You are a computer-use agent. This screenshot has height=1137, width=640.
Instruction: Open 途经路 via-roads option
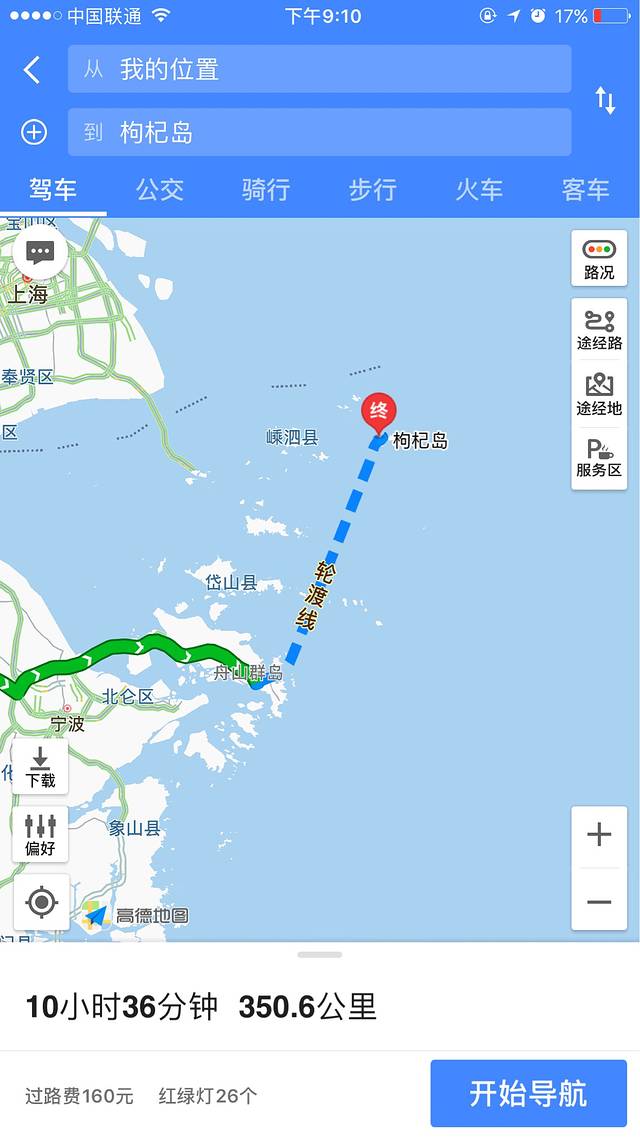(599, 330)
